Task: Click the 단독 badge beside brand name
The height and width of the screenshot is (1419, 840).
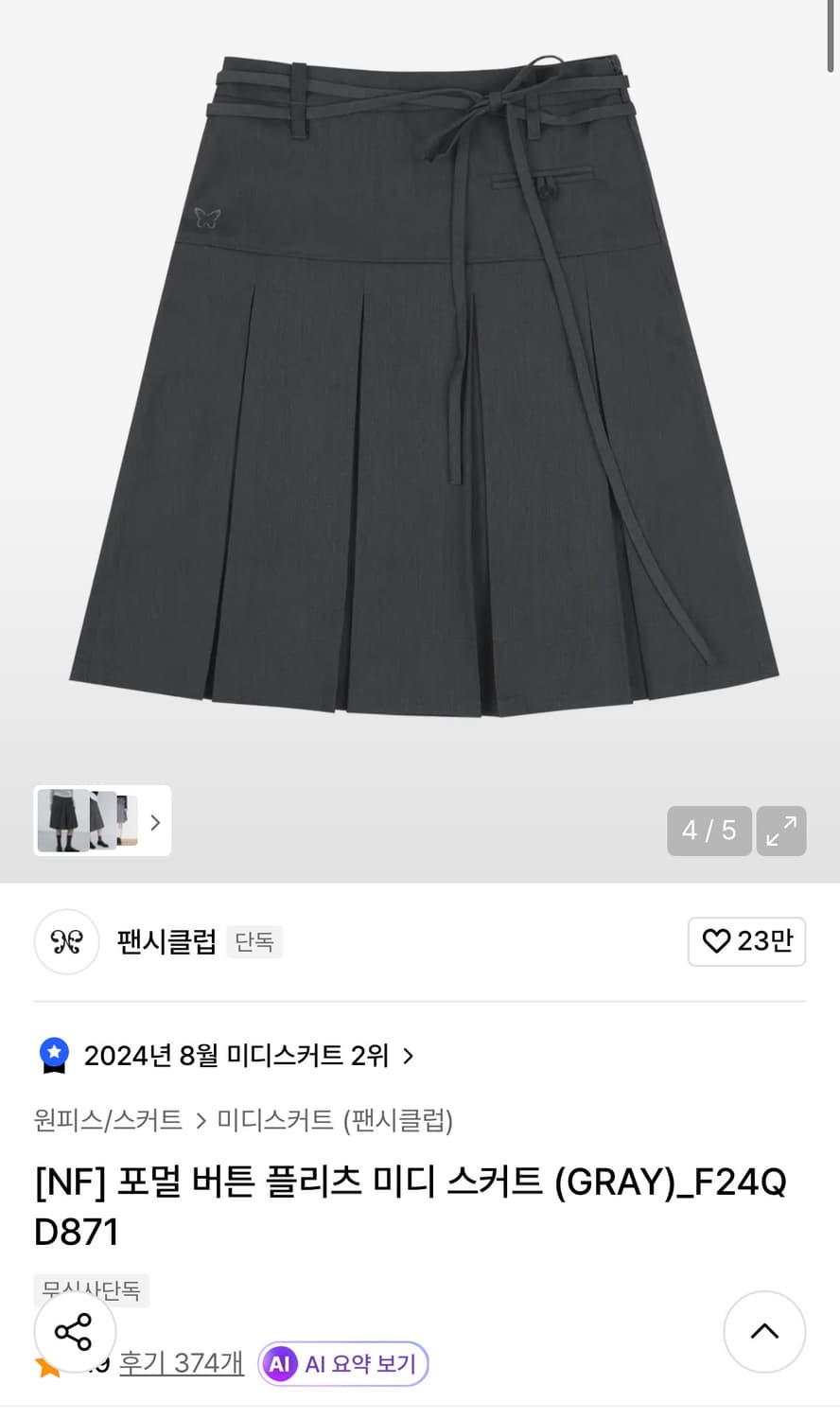Action: 254,942
